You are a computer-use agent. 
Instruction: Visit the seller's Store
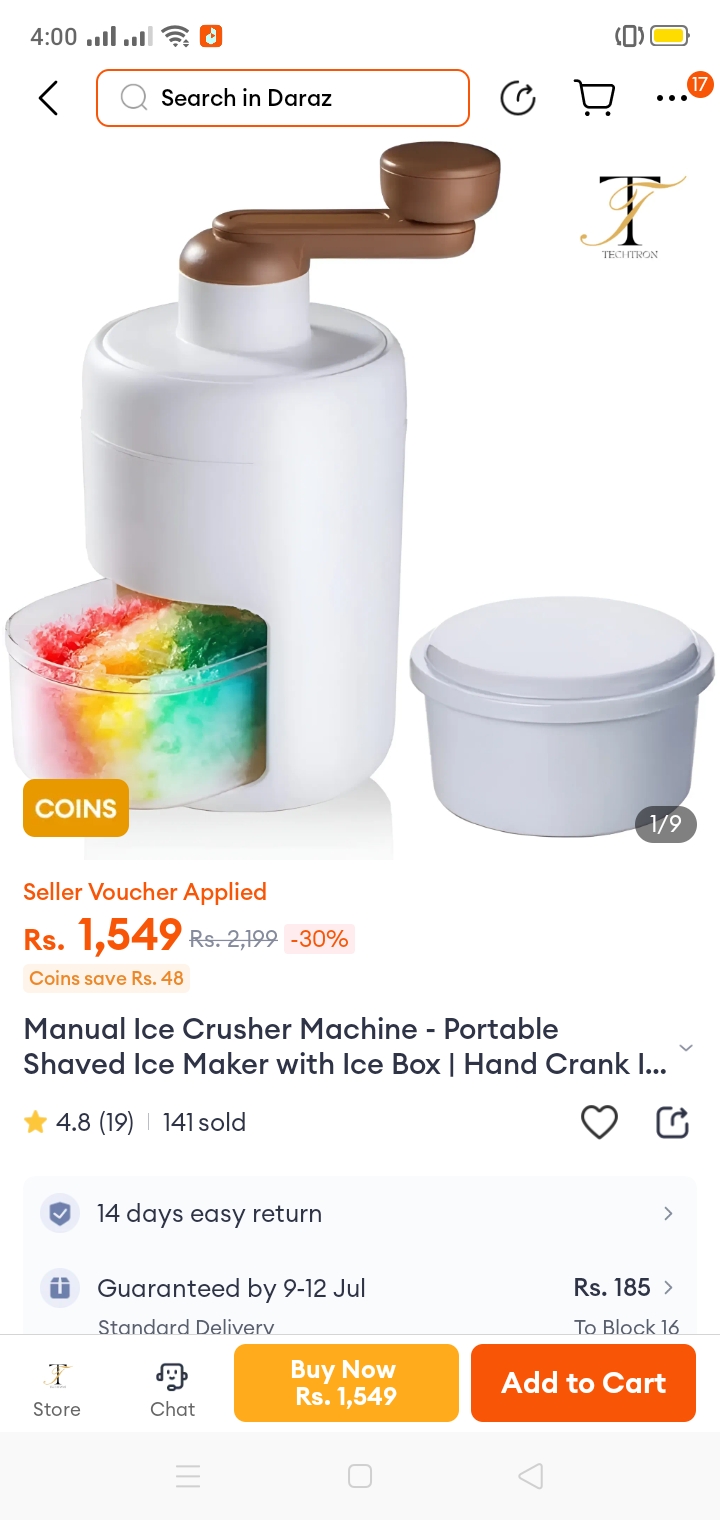tap(57, 1387)
